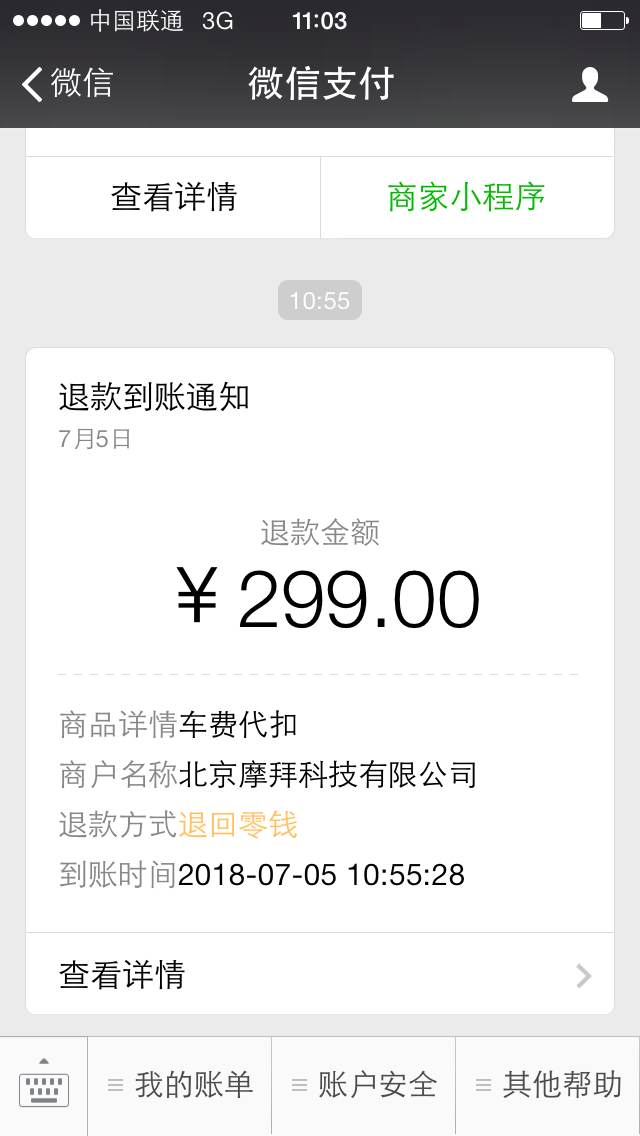Open the profile icon in header

[589, 84]
